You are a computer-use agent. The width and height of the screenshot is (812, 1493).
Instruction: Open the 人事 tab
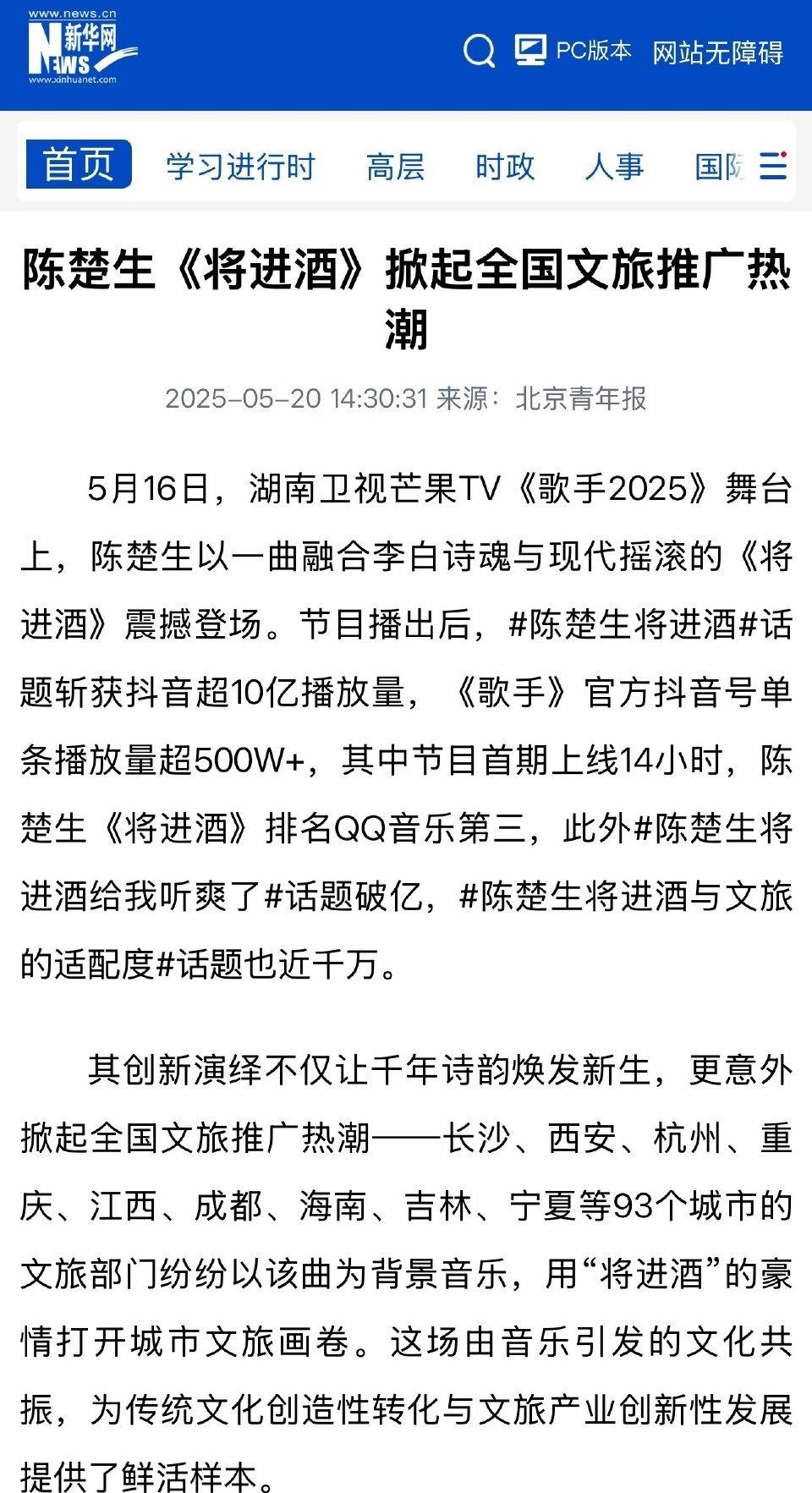[x=614, y=167]
